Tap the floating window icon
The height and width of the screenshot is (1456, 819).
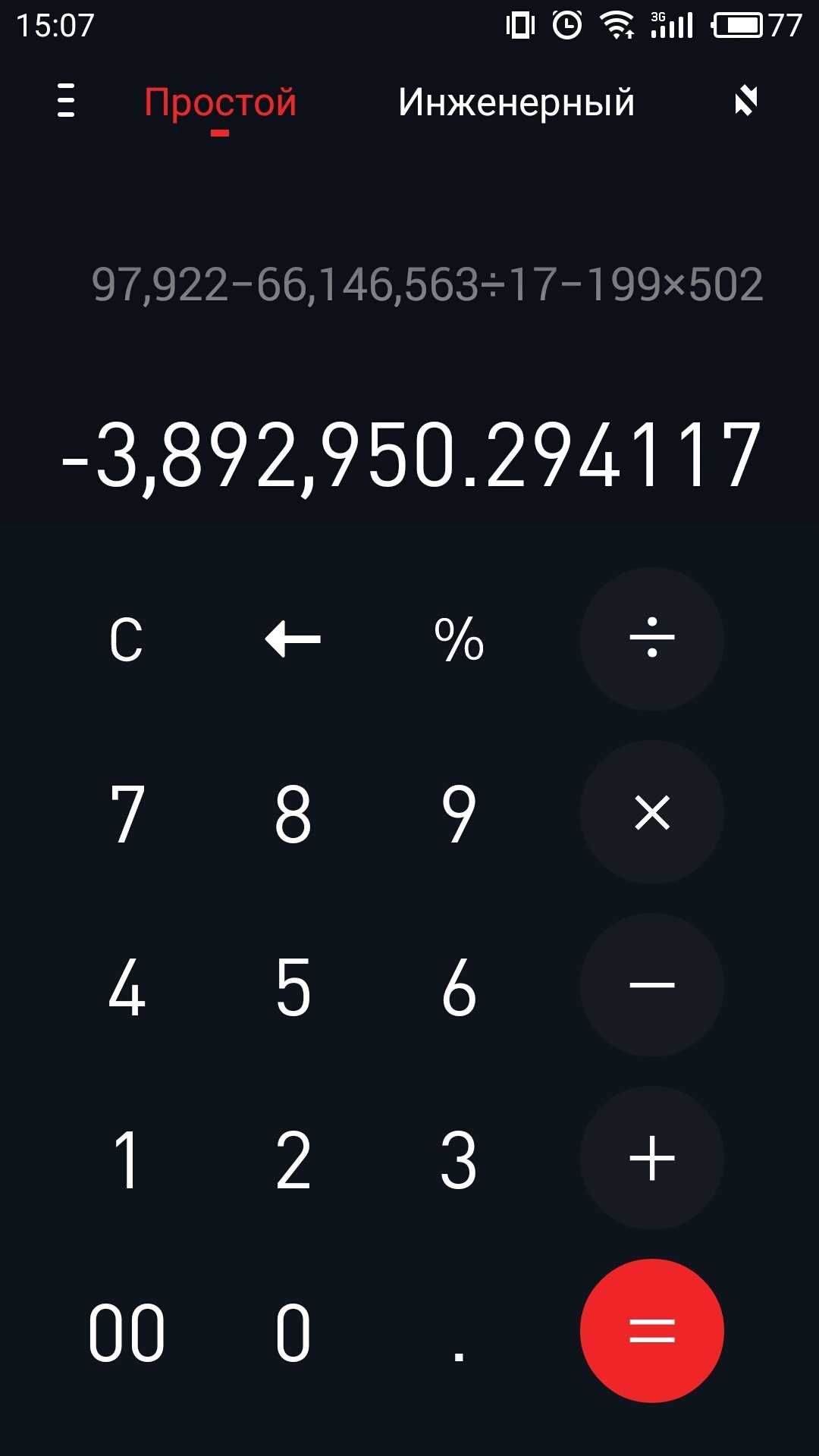coord(746,101)
